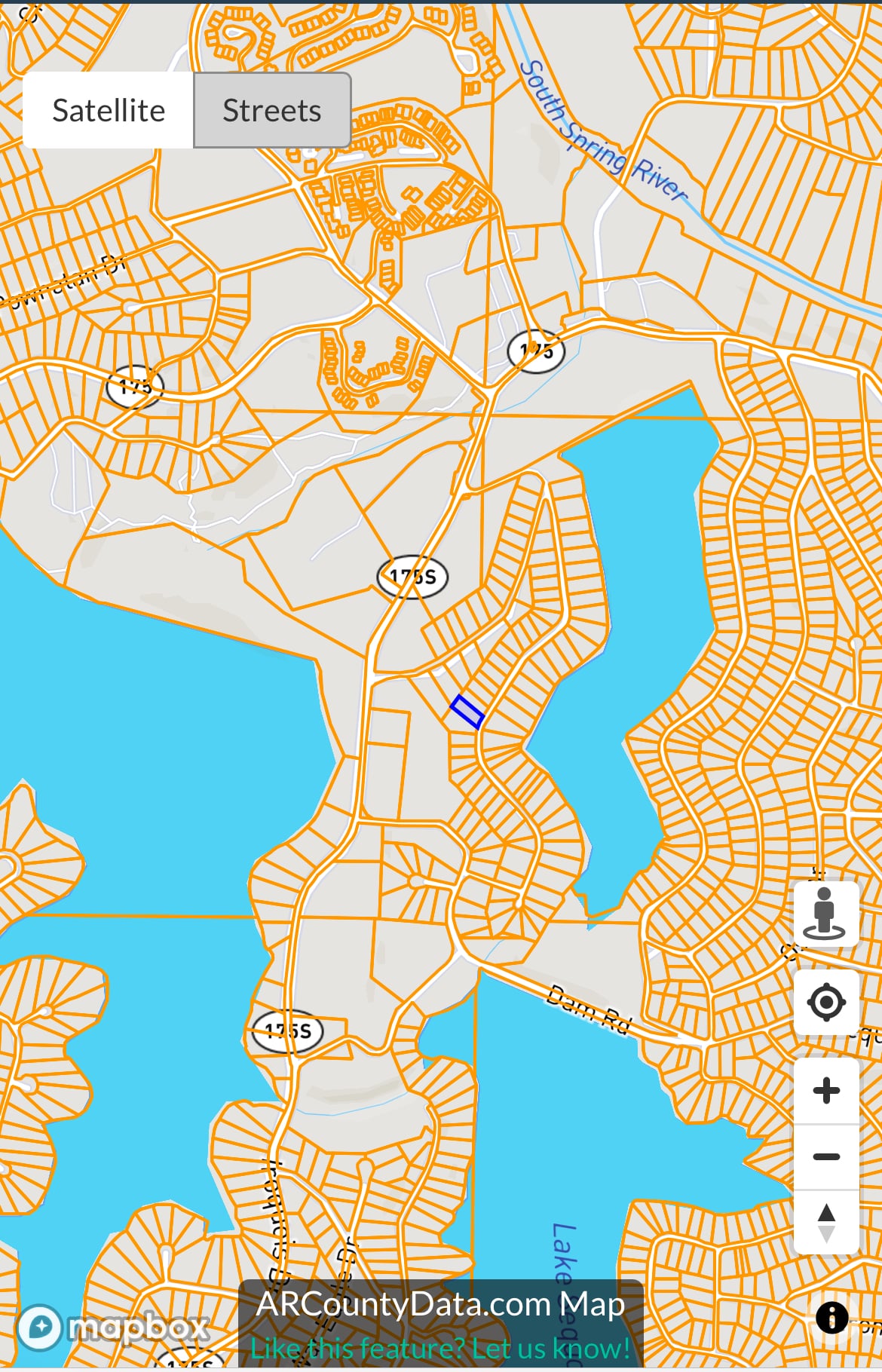The height and width of the screenshot is (1372, 882).
Task: Tap 'Like this feature? Let us know!' link
Action: [x=440, y=1348]
